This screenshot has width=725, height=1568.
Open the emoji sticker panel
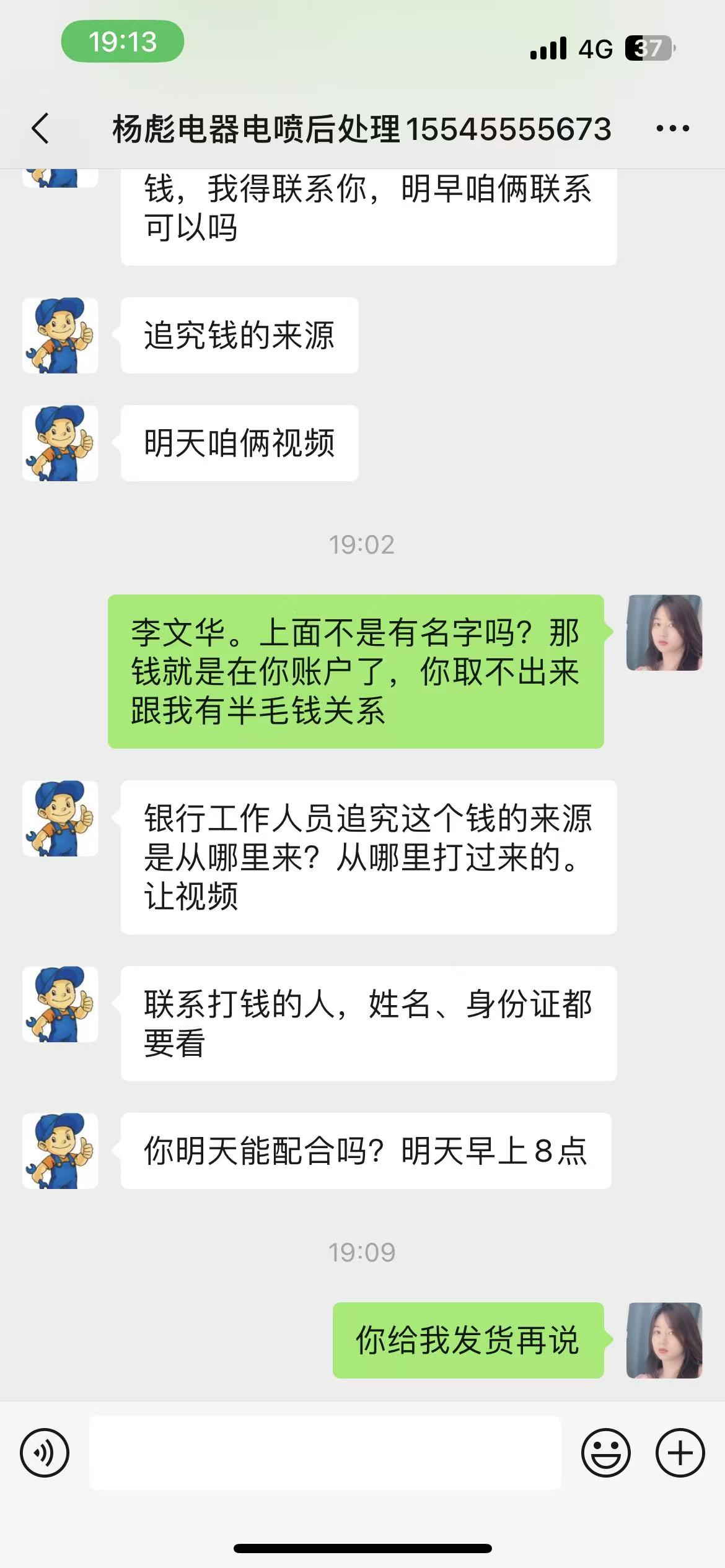point(605,1453)
